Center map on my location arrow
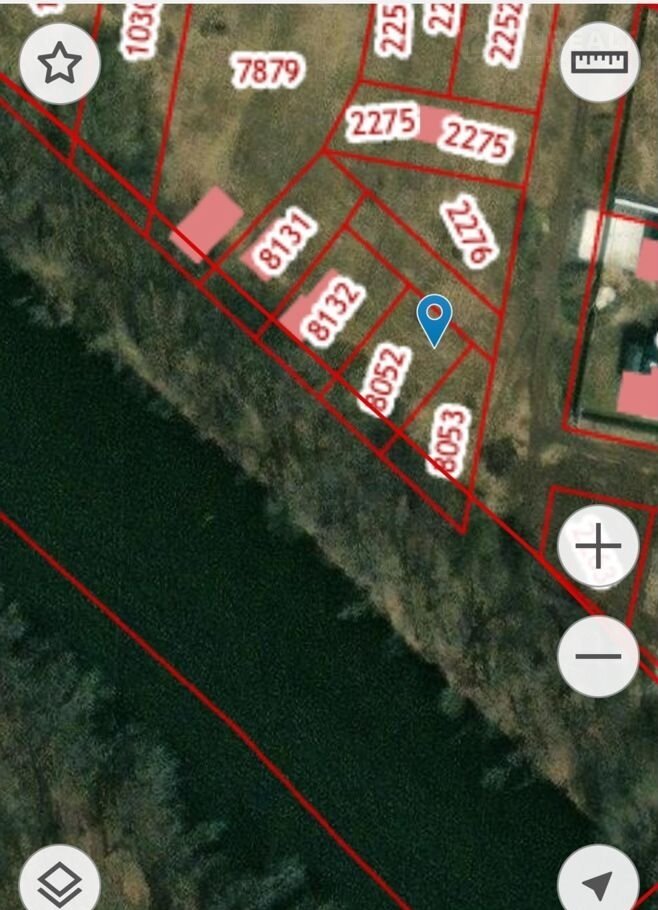Screen dimensions: 658x910 597,883
